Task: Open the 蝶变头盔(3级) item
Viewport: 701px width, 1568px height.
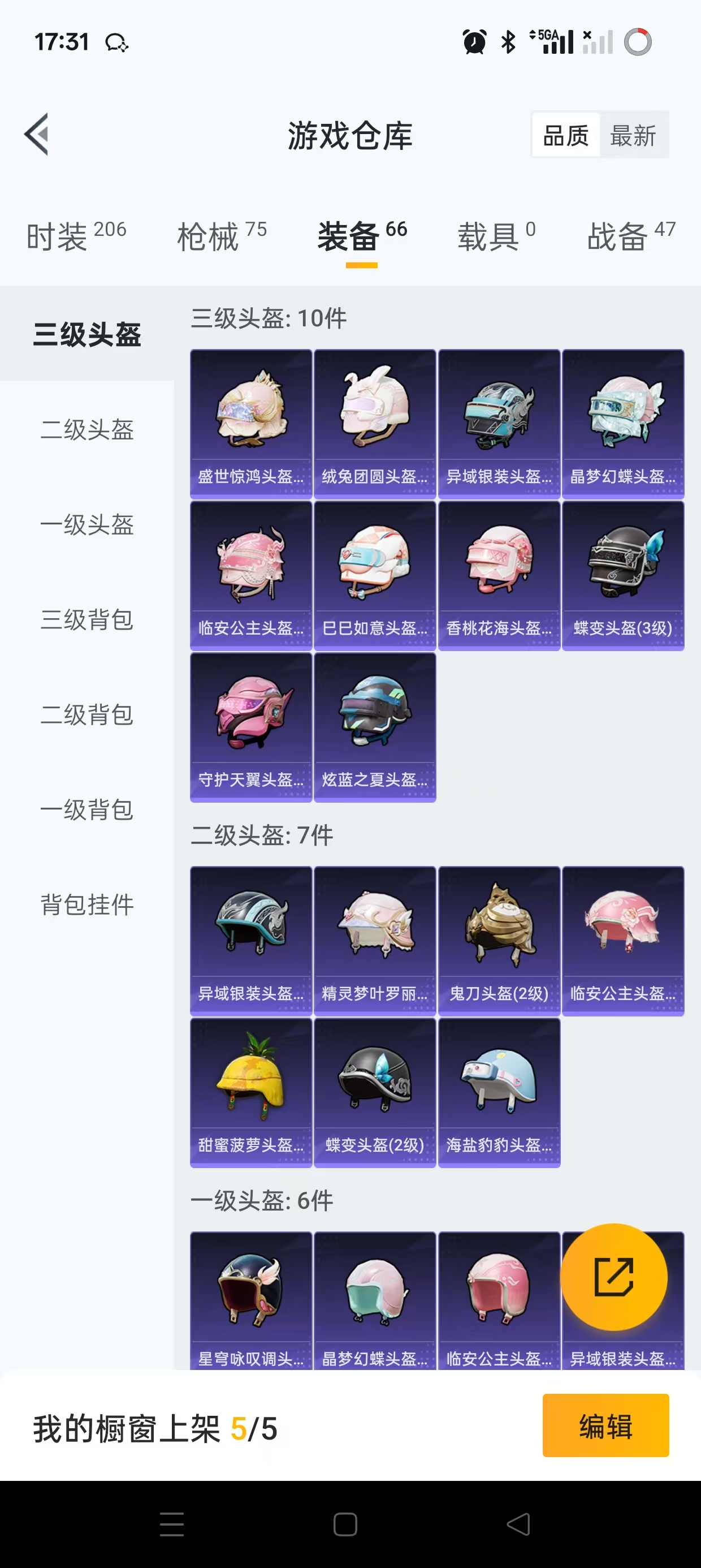Action: tap(623, 575)
